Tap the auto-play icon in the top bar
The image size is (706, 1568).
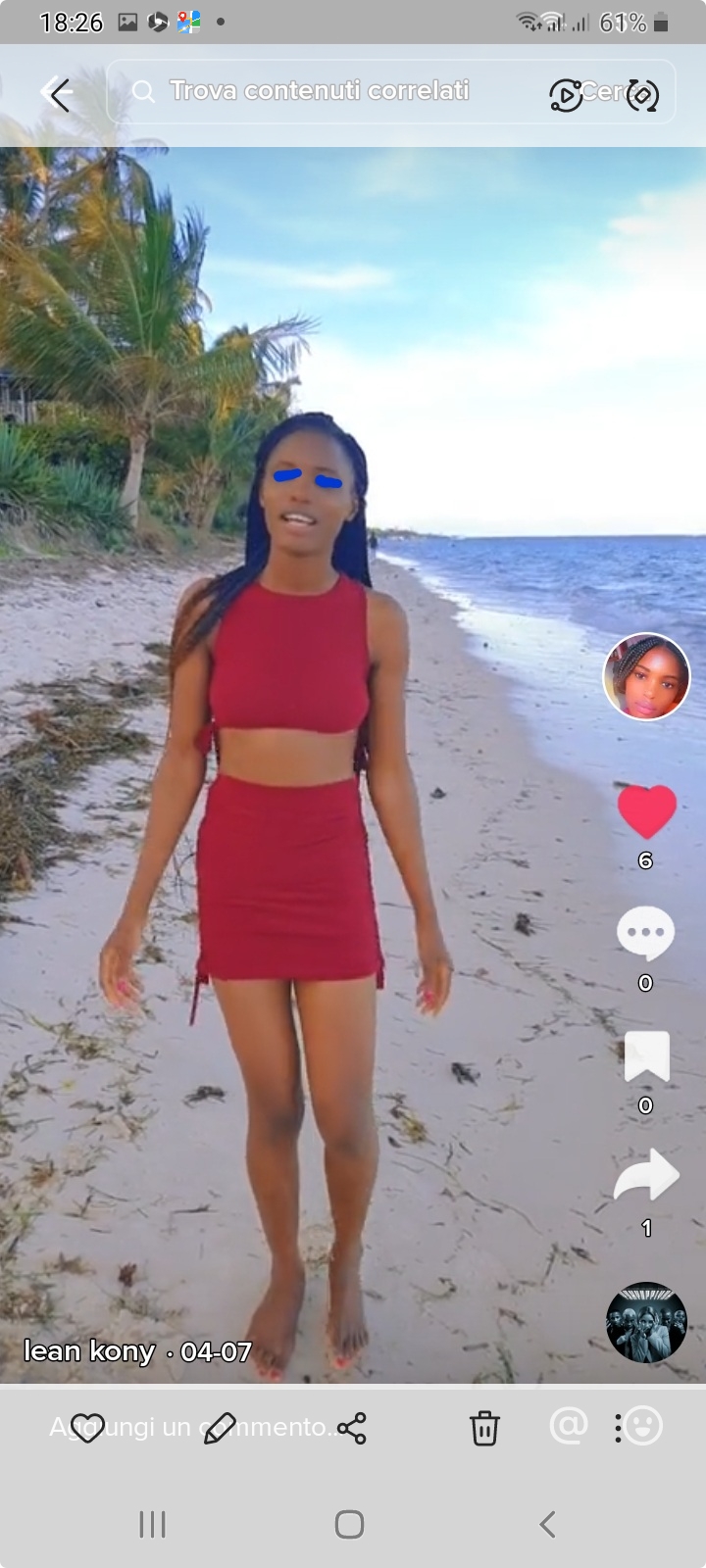(x=566, y=94)
